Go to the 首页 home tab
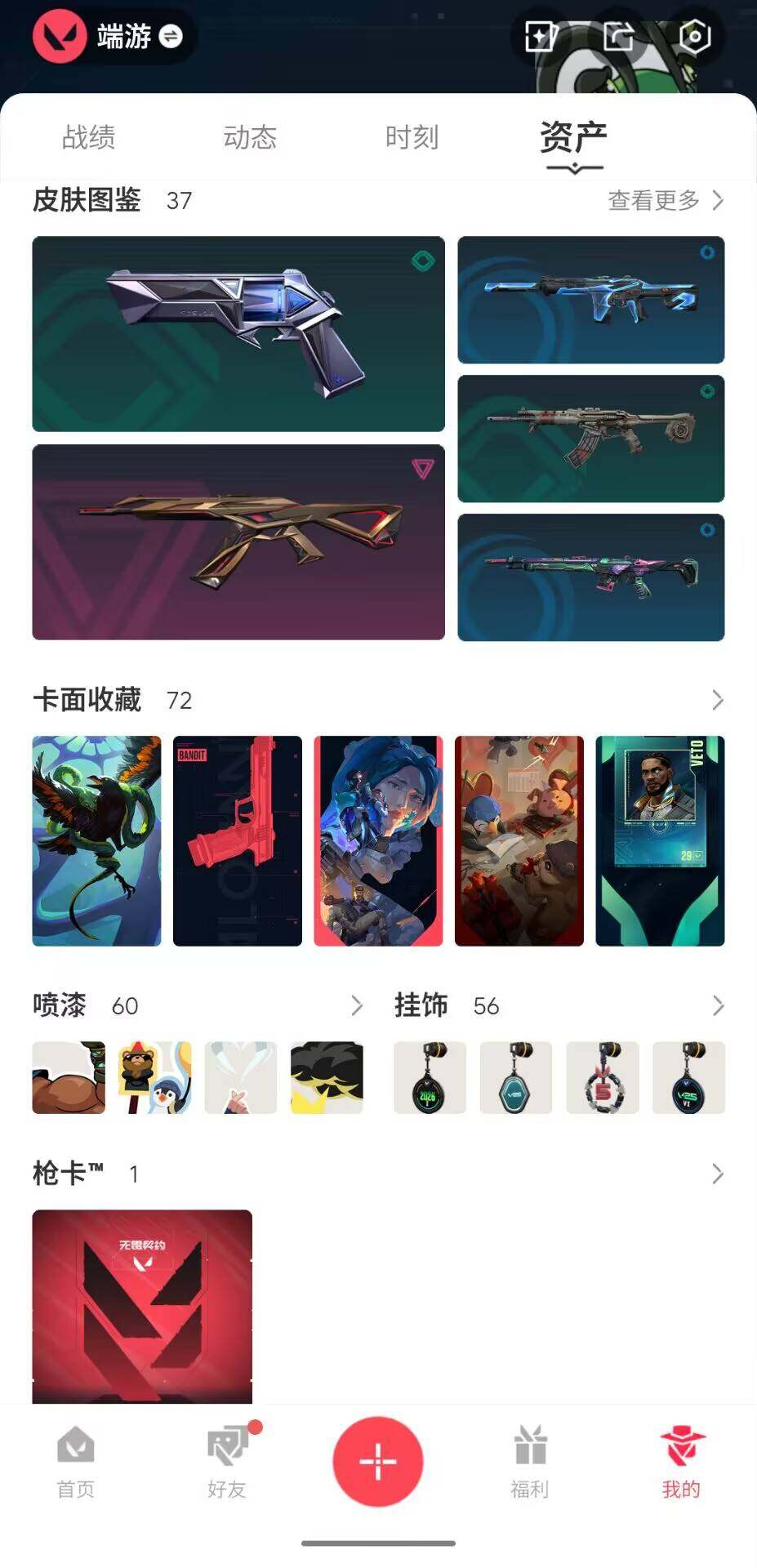Screen dimensions: 757x1568 pos(76,1463)
